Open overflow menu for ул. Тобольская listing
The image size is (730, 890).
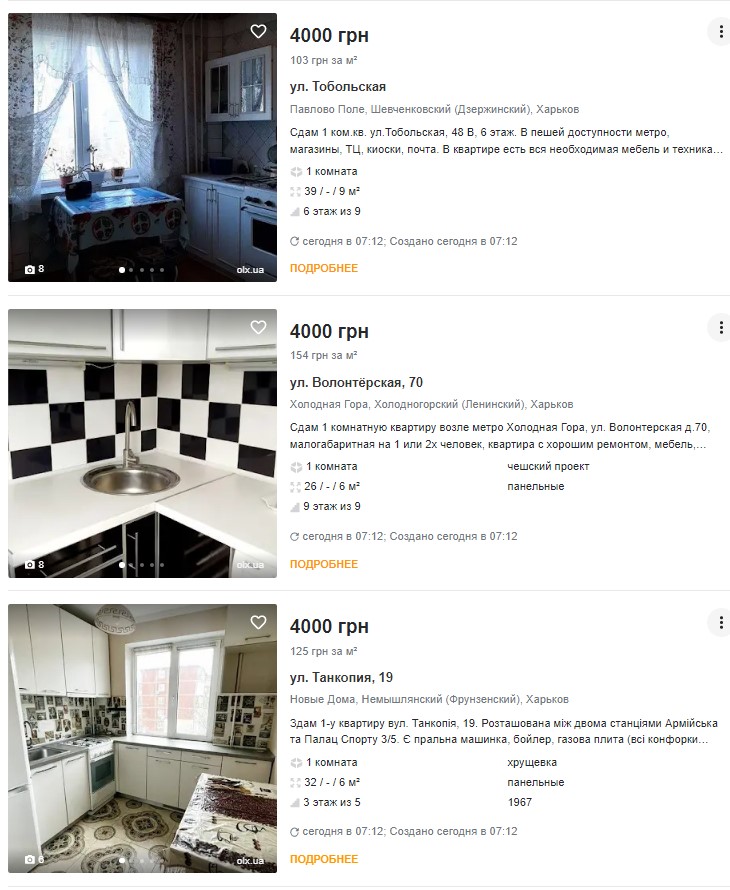click(720, 32)
